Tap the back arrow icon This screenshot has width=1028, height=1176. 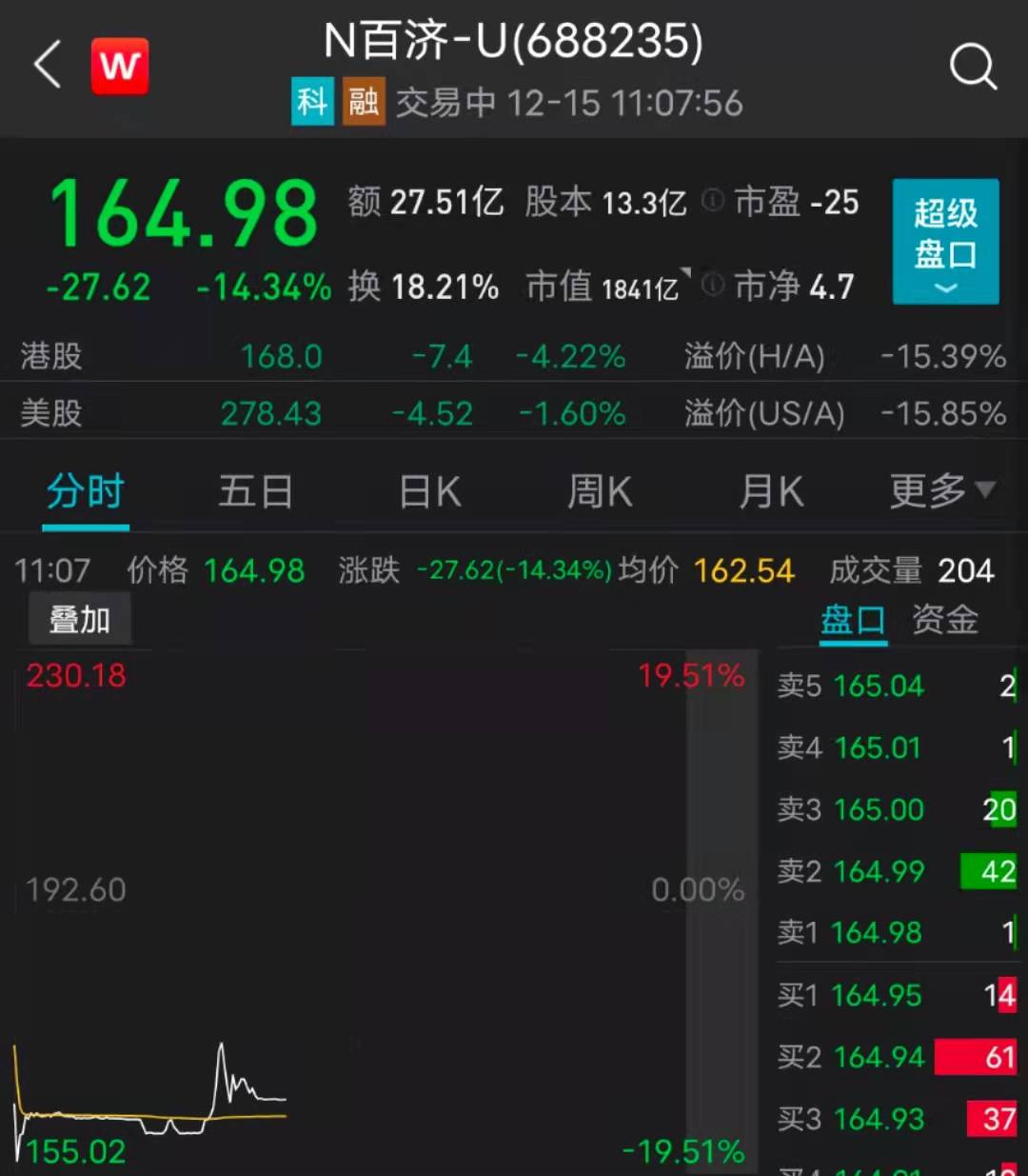(46, 66)
